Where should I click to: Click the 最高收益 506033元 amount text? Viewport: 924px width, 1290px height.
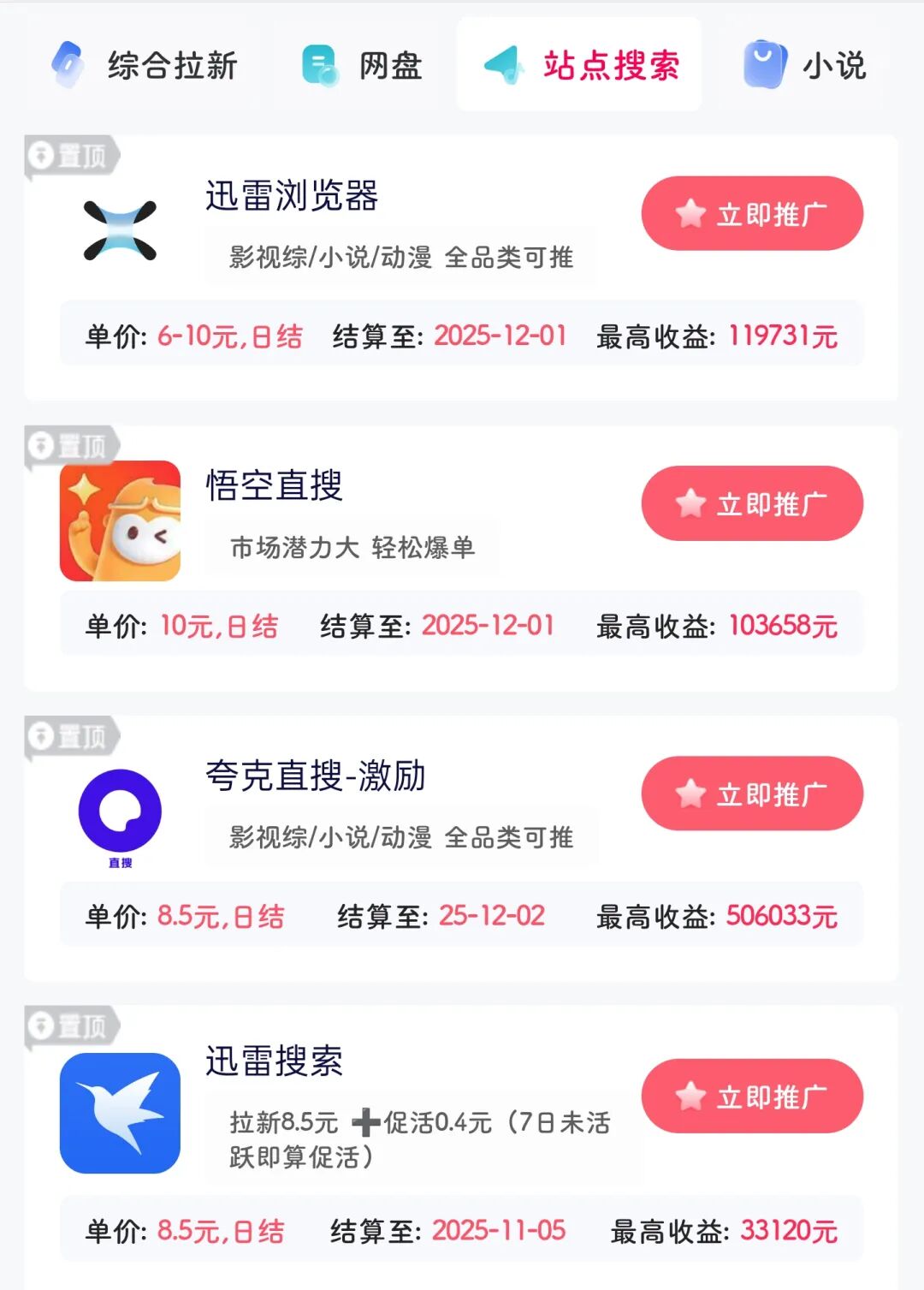(x=782, y=915)
